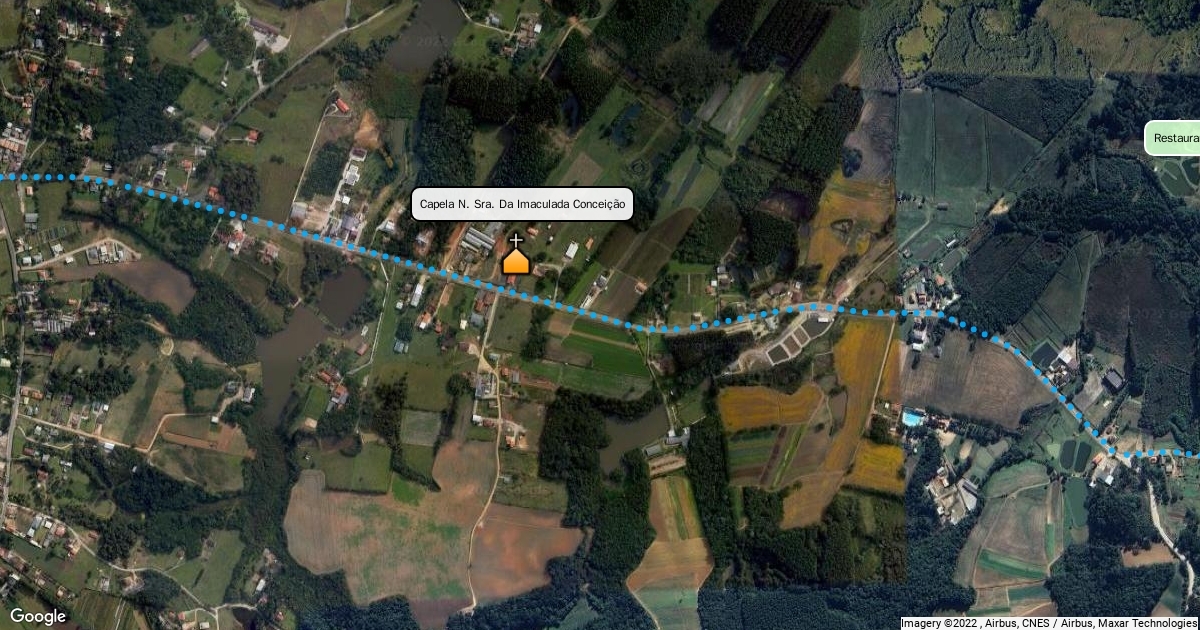1200x630 pixels.
Task: Open the Capela N. Sra. Da Imaculada Conceição label
Action: [522, 204]
